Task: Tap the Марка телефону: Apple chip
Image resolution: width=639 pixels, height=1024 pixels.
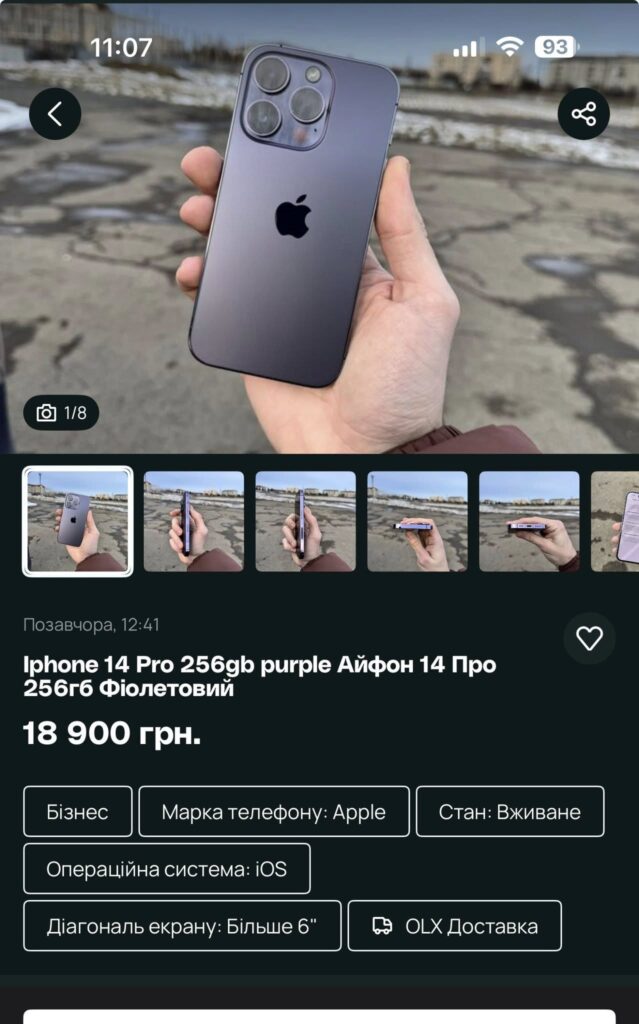Action: [x=274, y=811]
